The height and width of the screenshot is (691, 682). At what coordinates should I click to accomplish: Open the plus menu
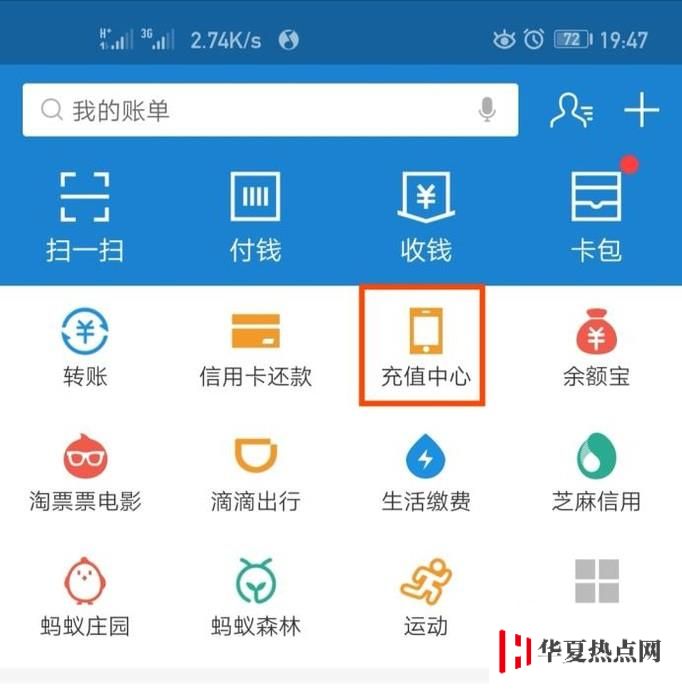[641, 111]
